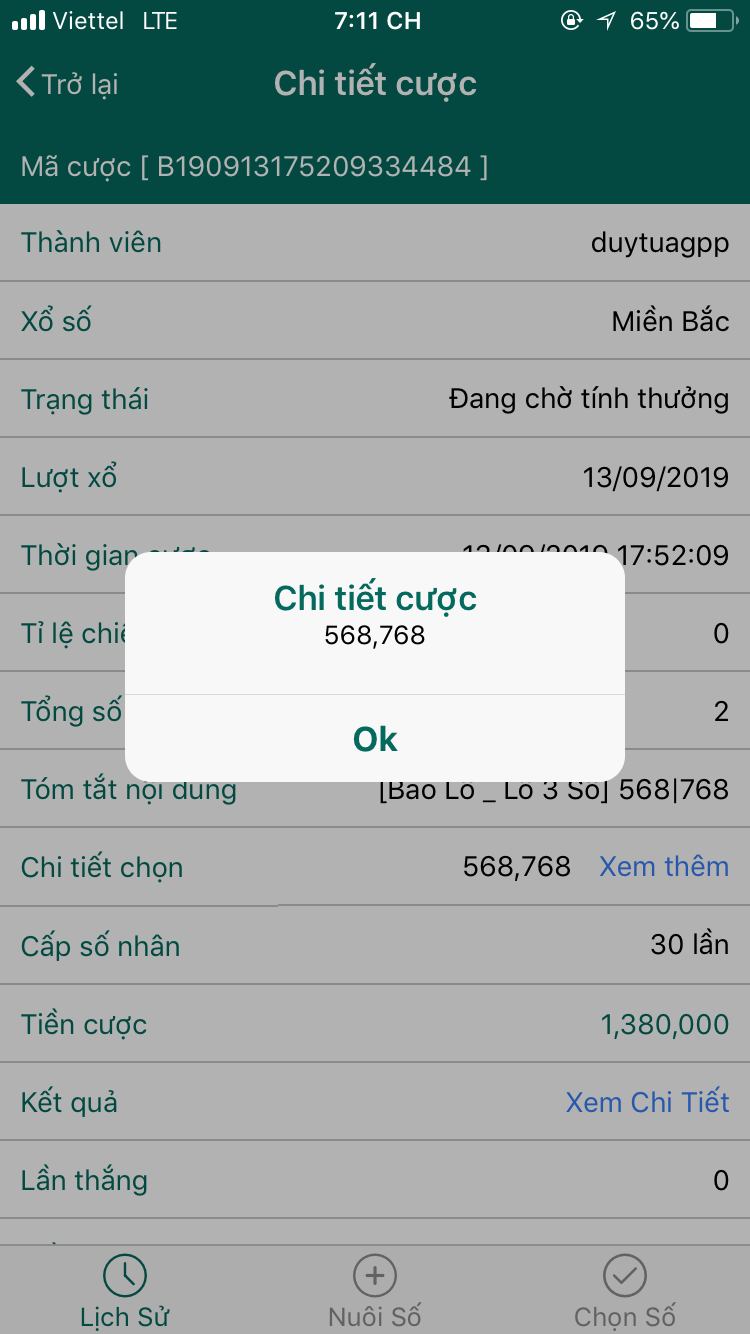Screen dimensions: 750x1334
Task: Open Xem Chi Tiết for Kết quả
Action: click(x=647, y=1102)
